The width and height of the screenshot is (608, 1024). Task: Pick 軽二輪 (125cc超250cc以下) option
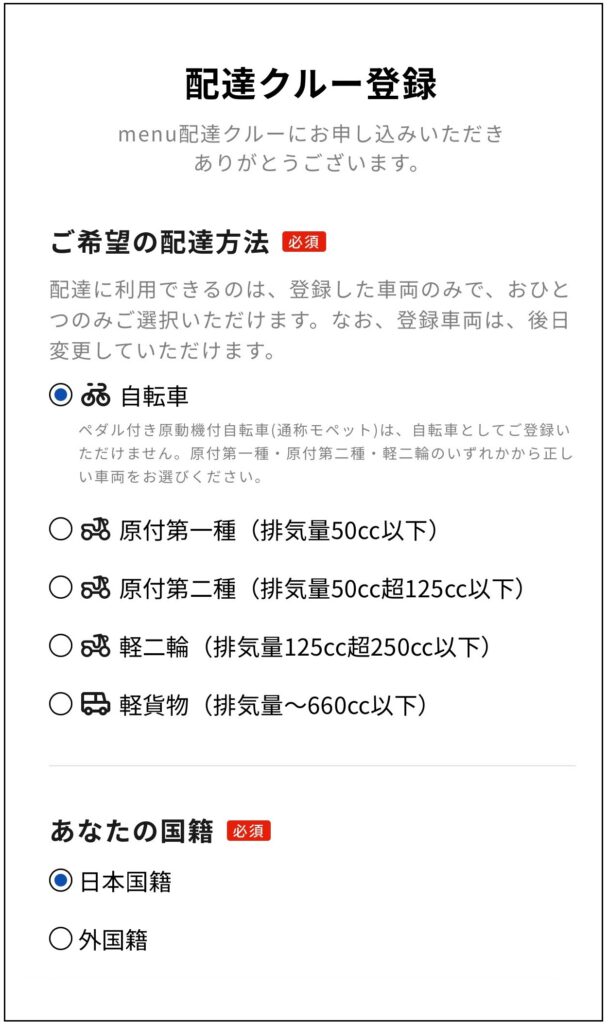(x=61, y=646)
